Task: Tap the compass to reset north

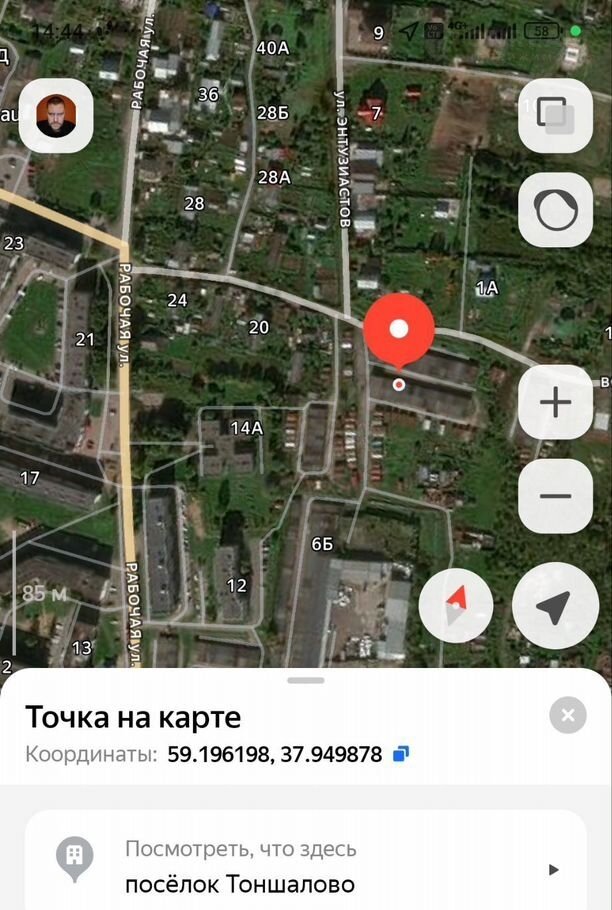Action: 456,606
